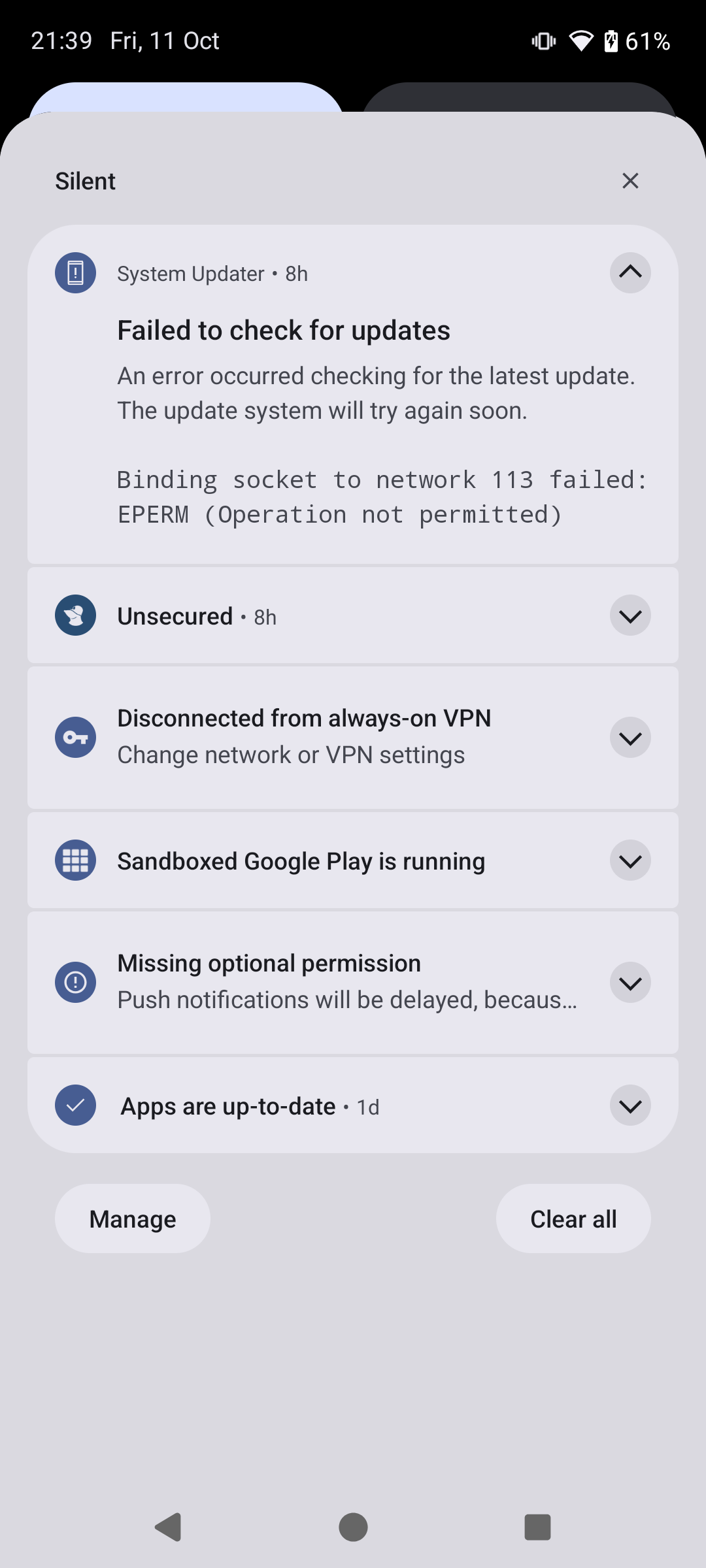
Task: Go back using the navigation bar
Action: click(x=169, y=1527)
